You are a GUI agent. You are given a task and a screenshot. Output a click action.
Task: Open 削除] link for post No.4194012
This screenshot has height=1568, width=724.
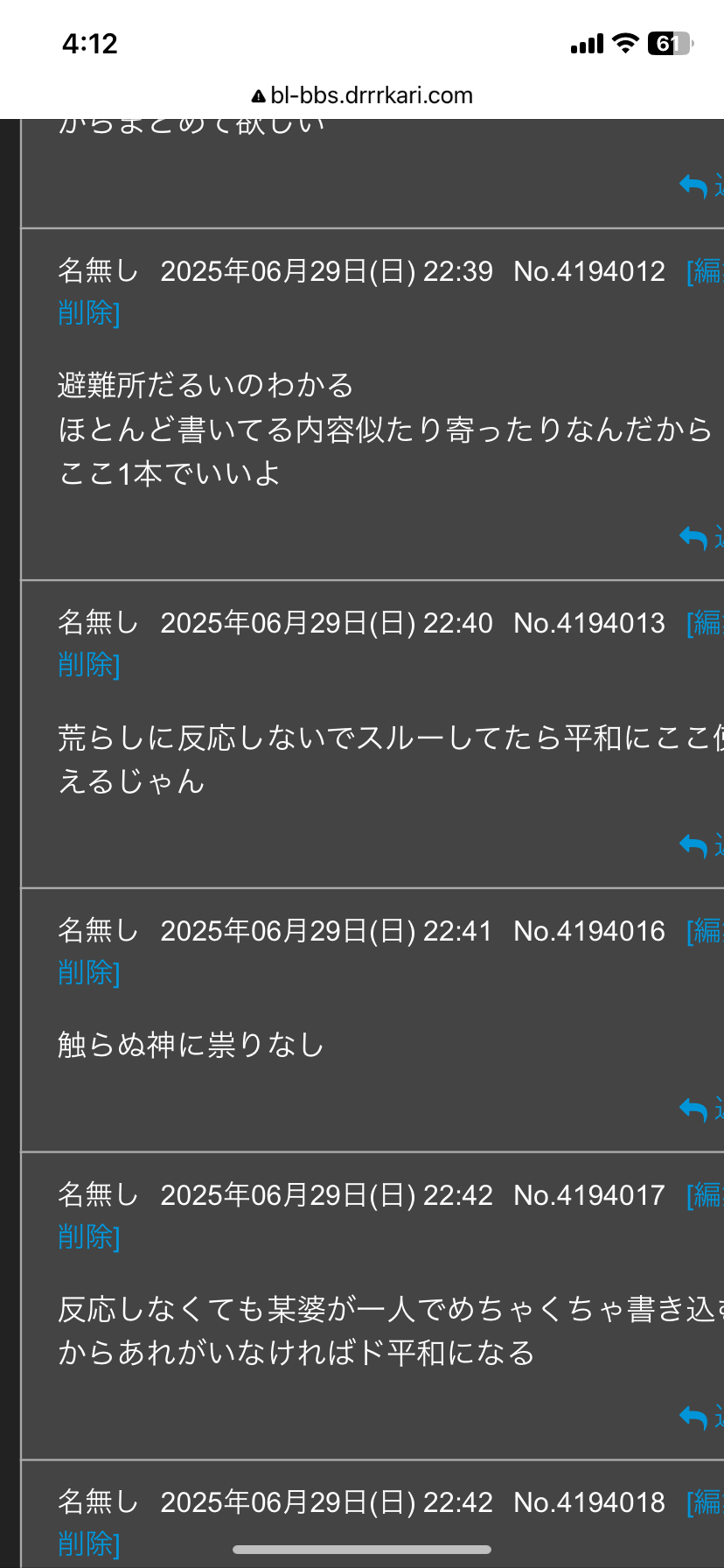(88, 312)
